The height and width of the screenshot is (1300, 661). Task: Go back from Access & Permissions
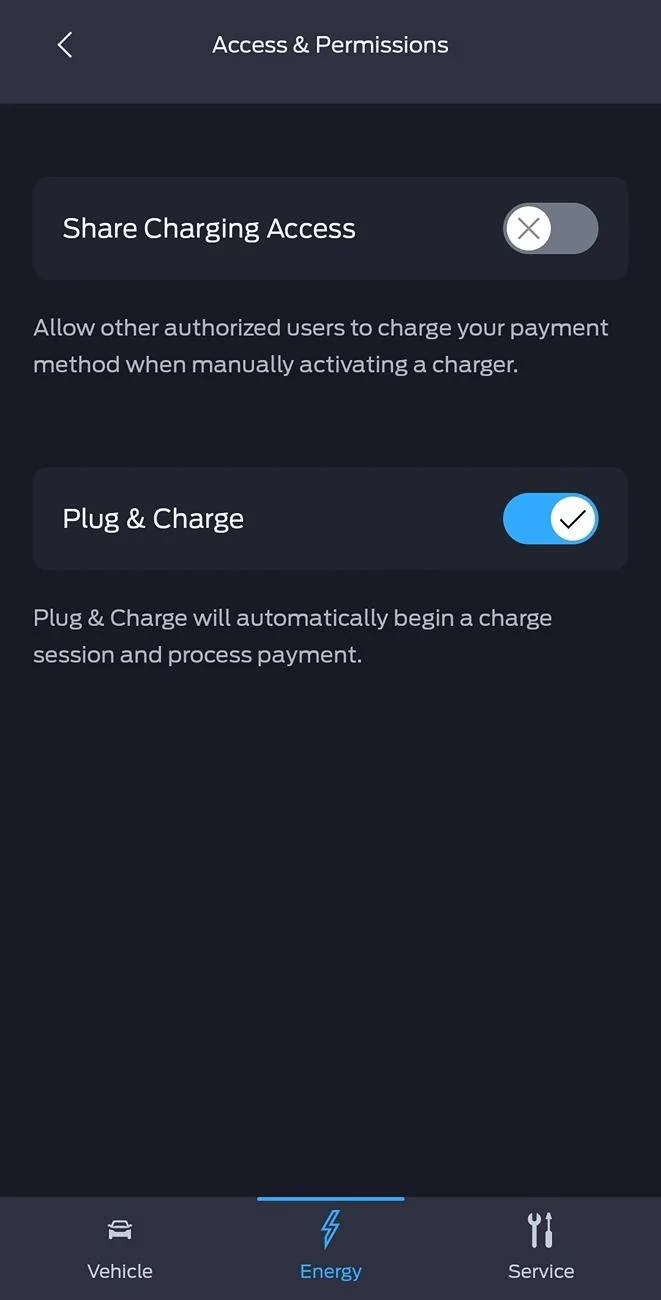tap(65, 45)
